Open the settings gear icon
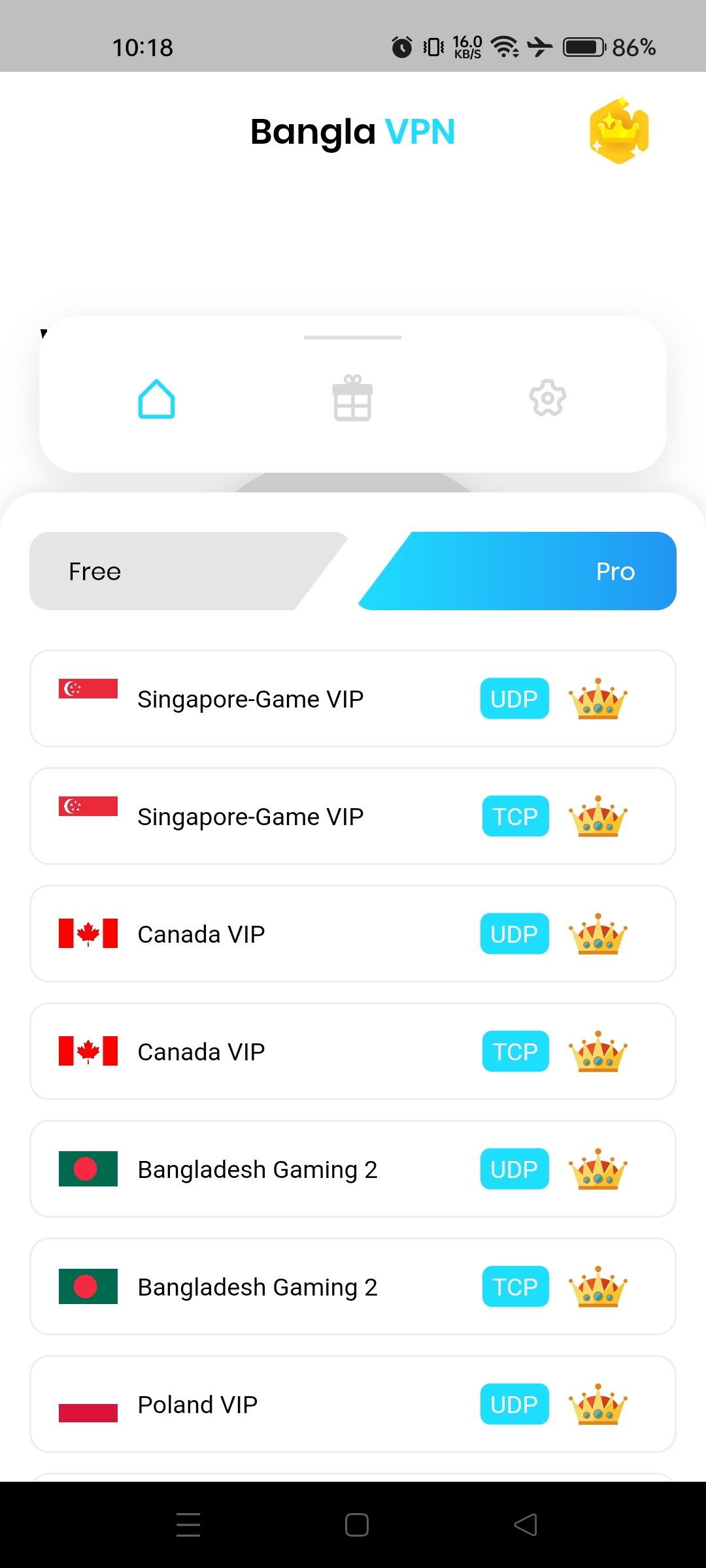 [548, 400]
